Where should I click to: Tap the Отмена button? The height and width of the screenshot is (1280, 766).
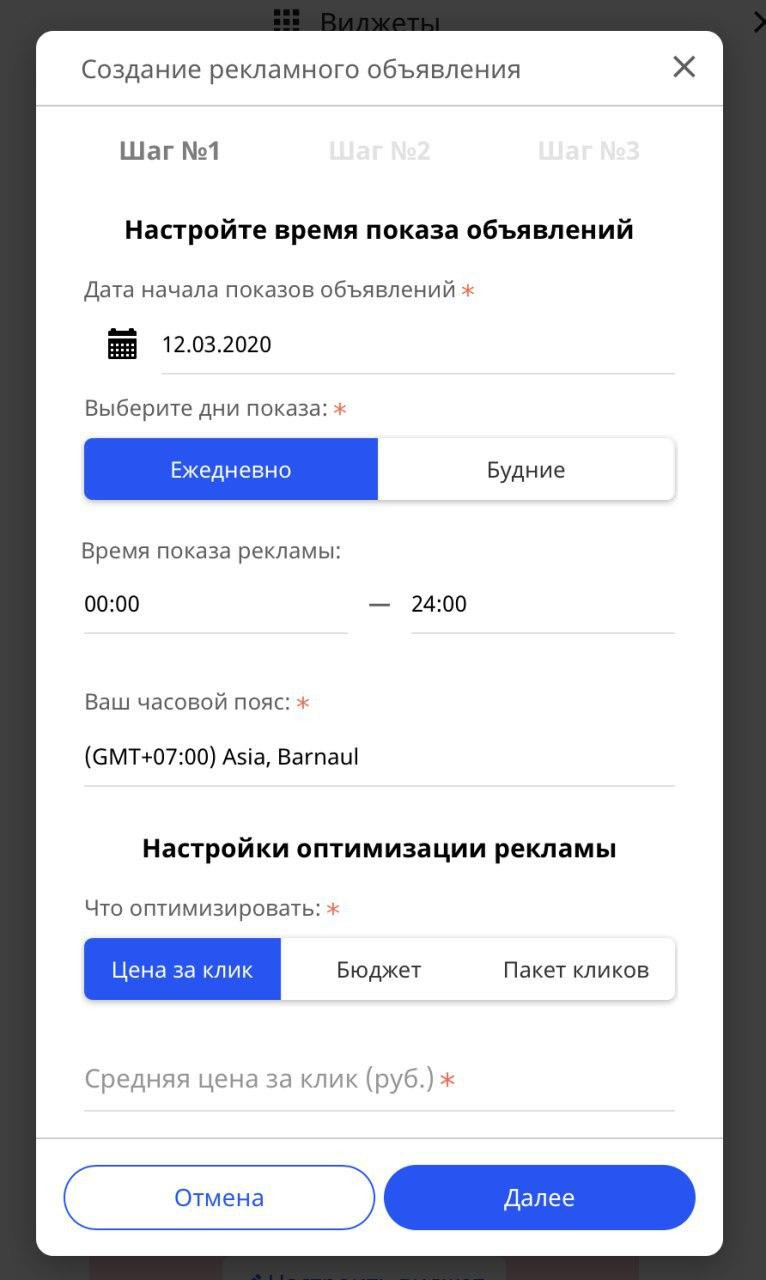[x=219, y=1197]
